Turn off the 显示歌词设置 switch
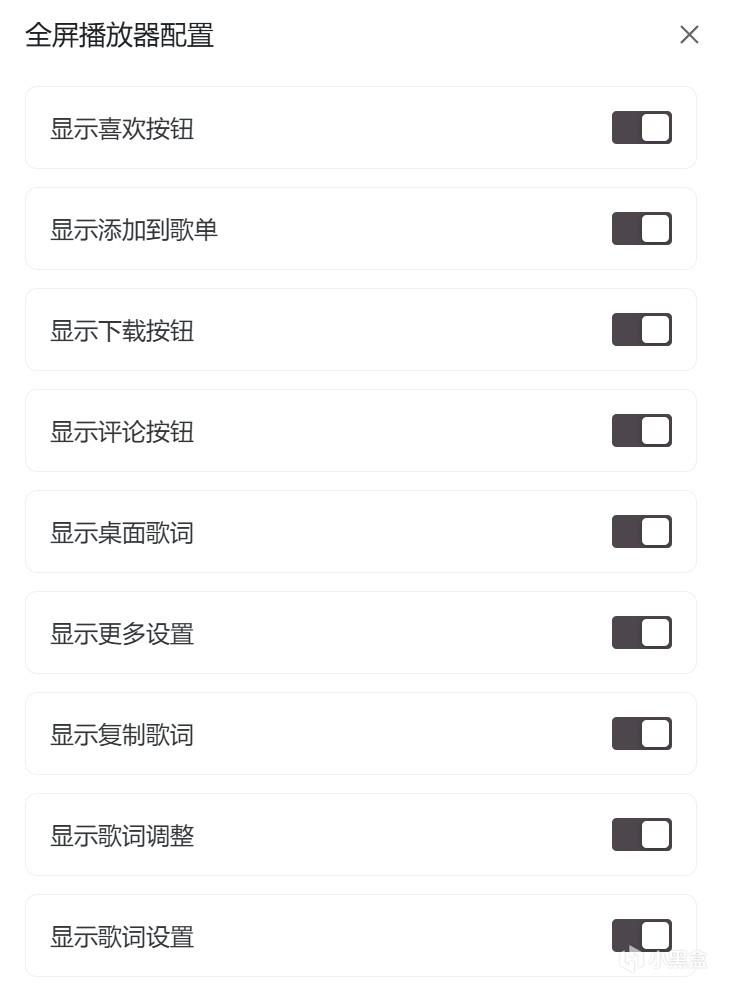 pos(641,936)
